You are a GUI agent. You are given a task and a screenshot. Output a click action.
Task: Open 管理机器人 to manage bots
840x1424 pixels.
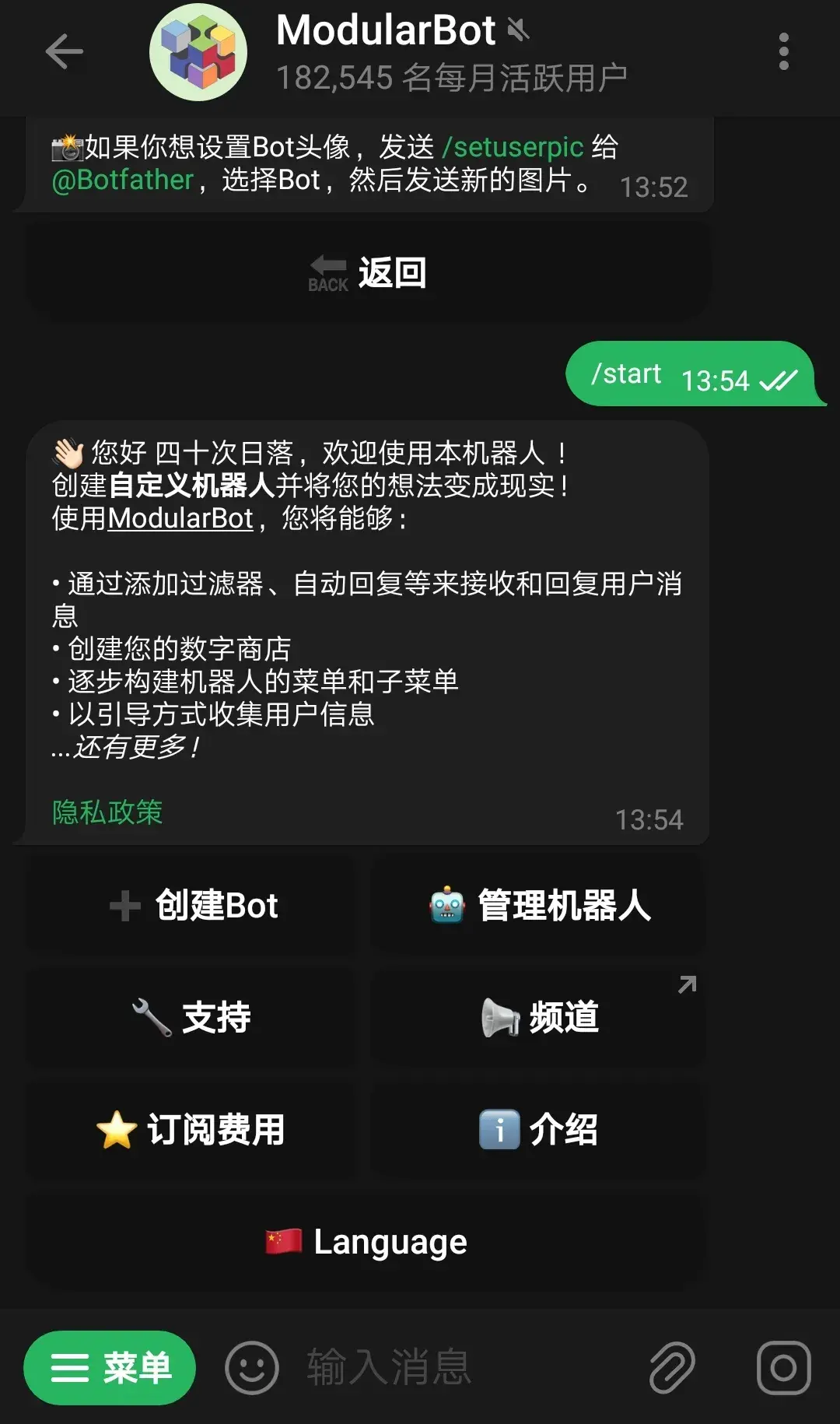[539, 905]
